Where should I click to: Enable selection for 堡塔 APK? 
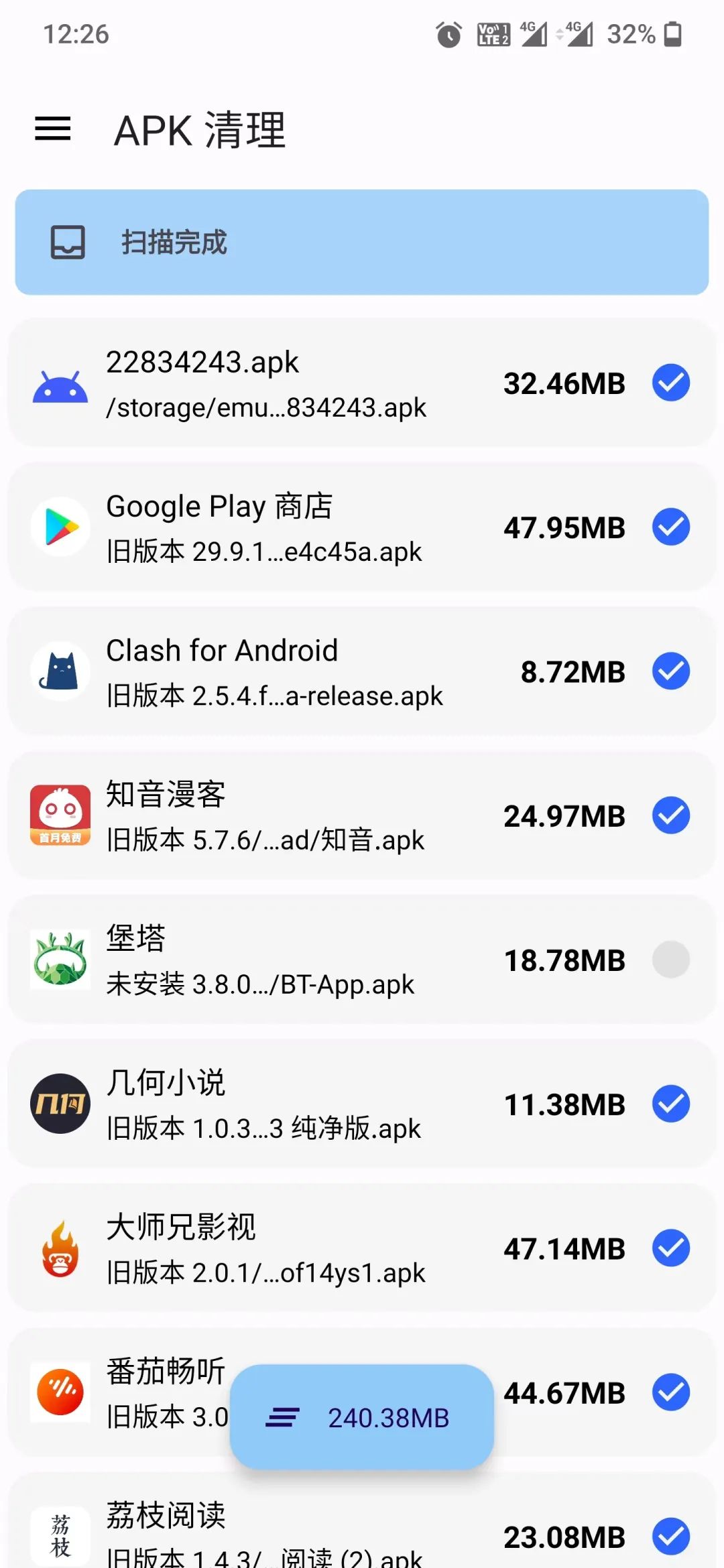tap(670, 960)
